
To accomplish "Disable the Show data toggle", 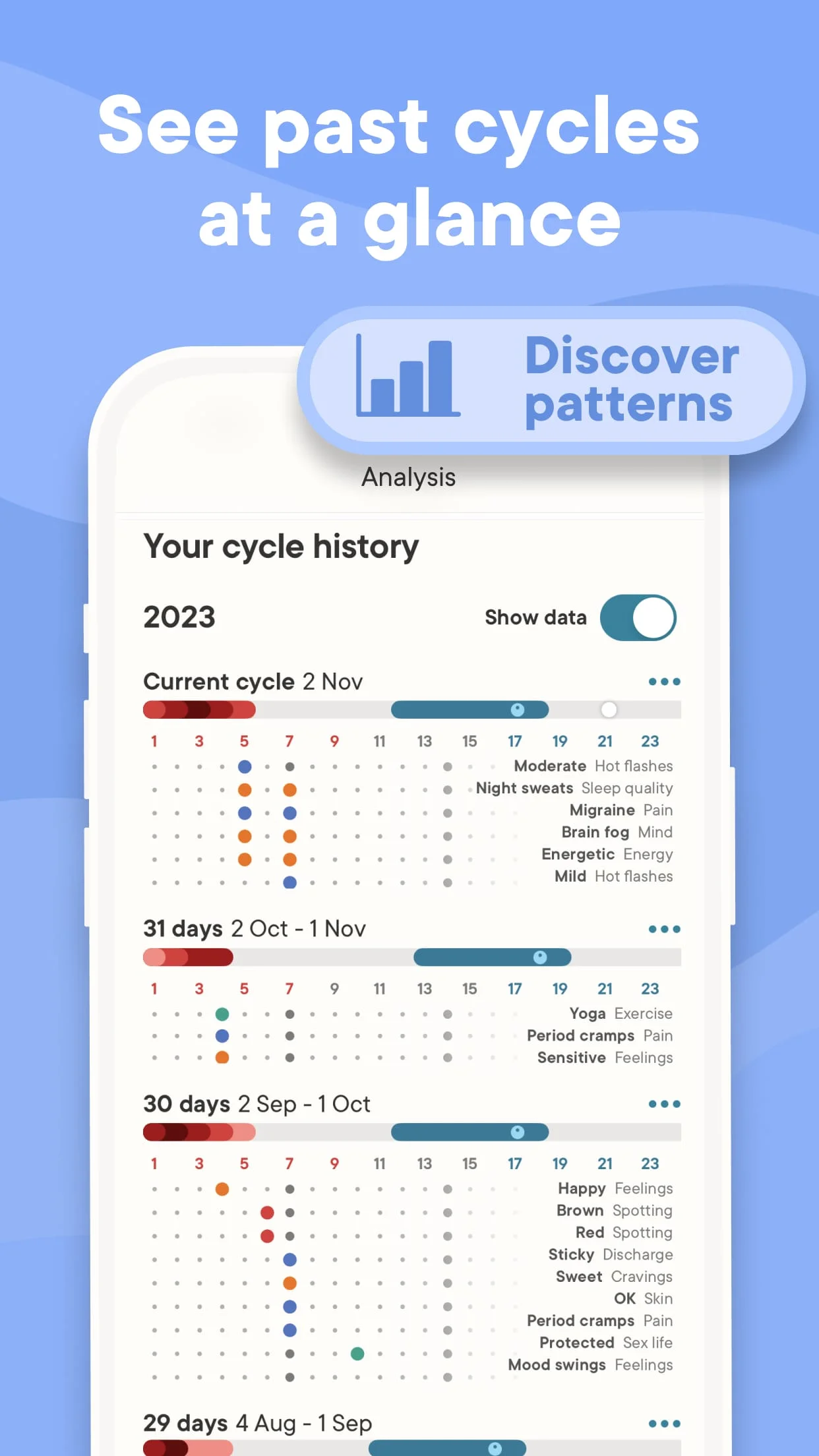I will tap(636, 617).
